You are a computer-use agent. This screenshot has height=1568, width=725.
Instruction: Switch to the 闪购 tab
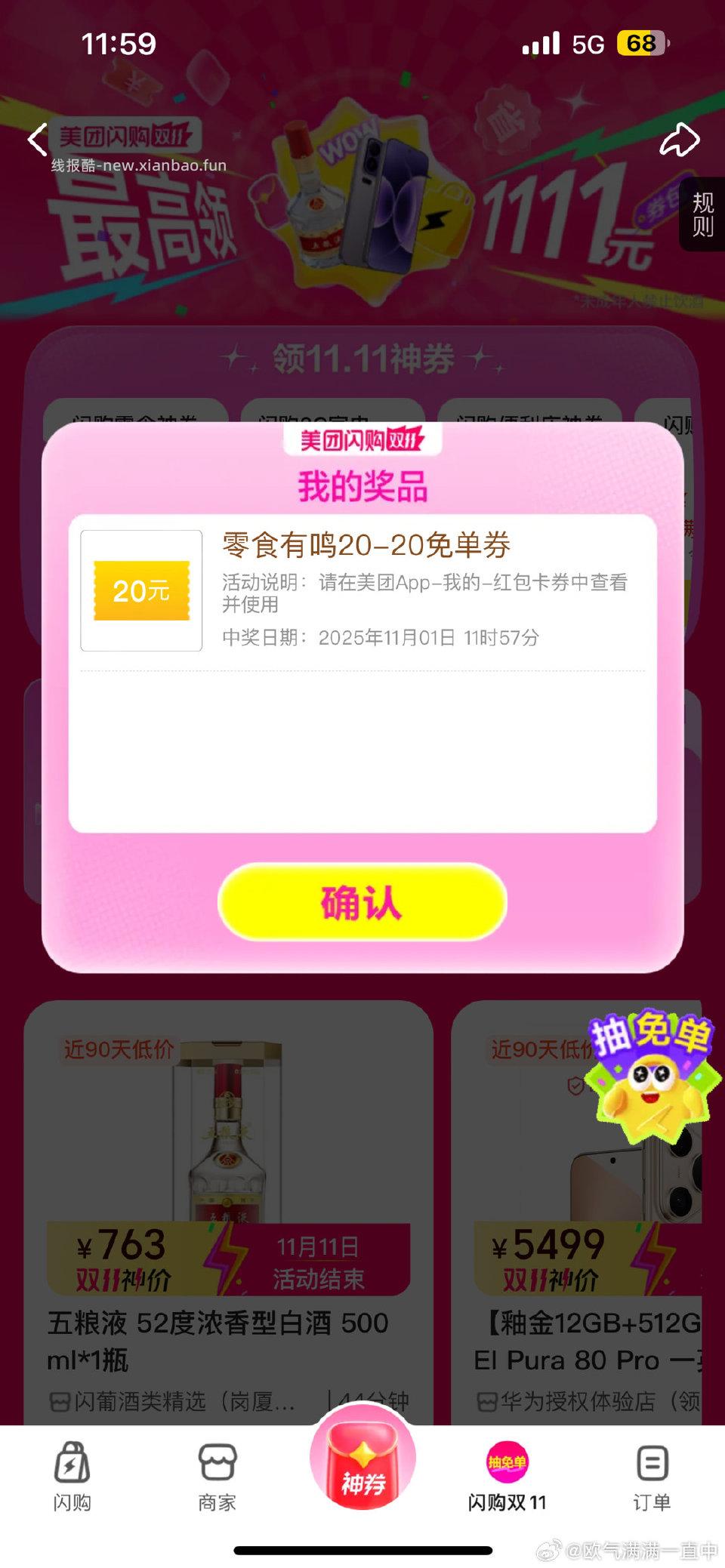72,1476
